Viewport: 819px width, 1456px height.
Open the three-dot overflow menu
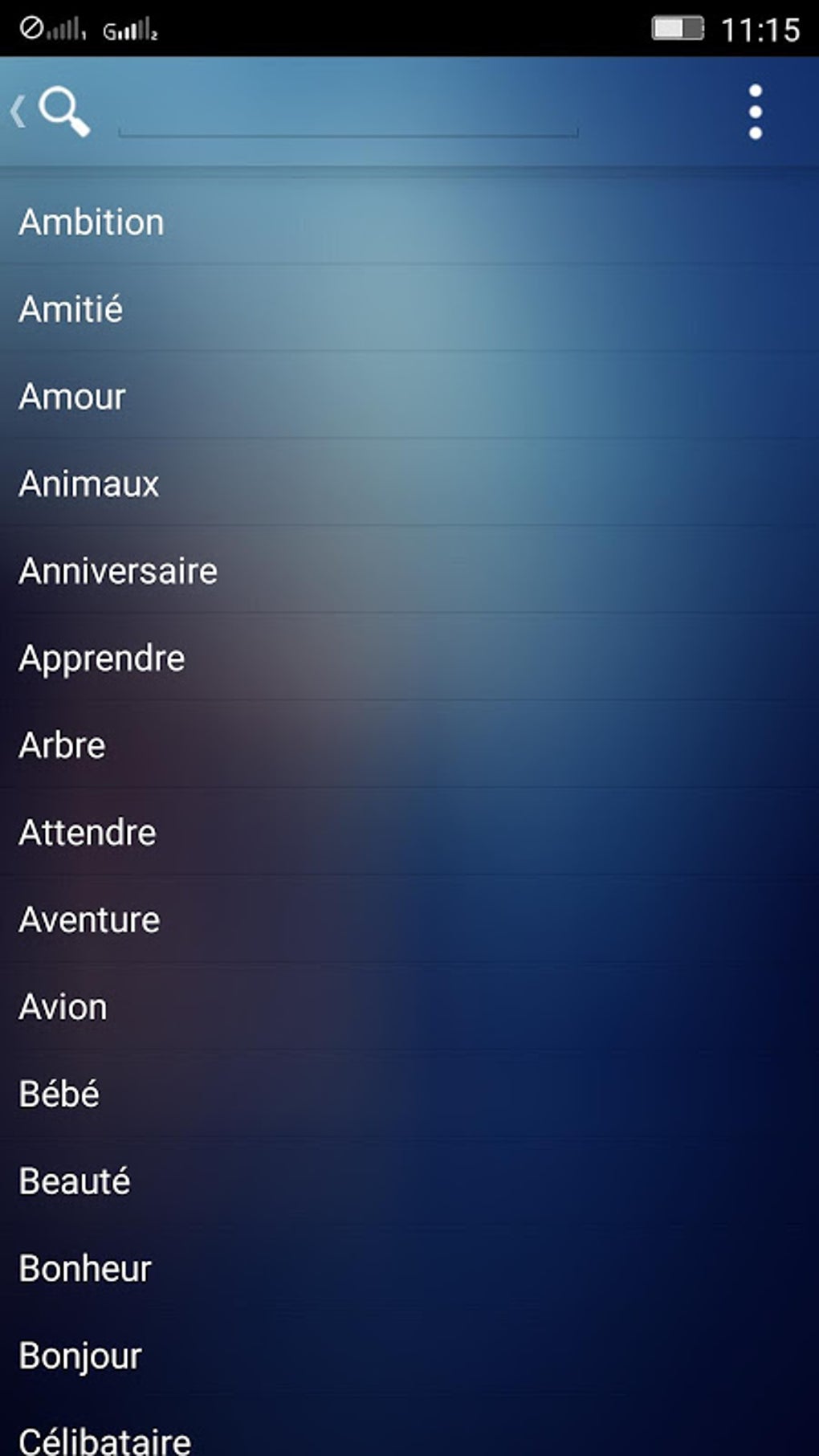[755, 112]
